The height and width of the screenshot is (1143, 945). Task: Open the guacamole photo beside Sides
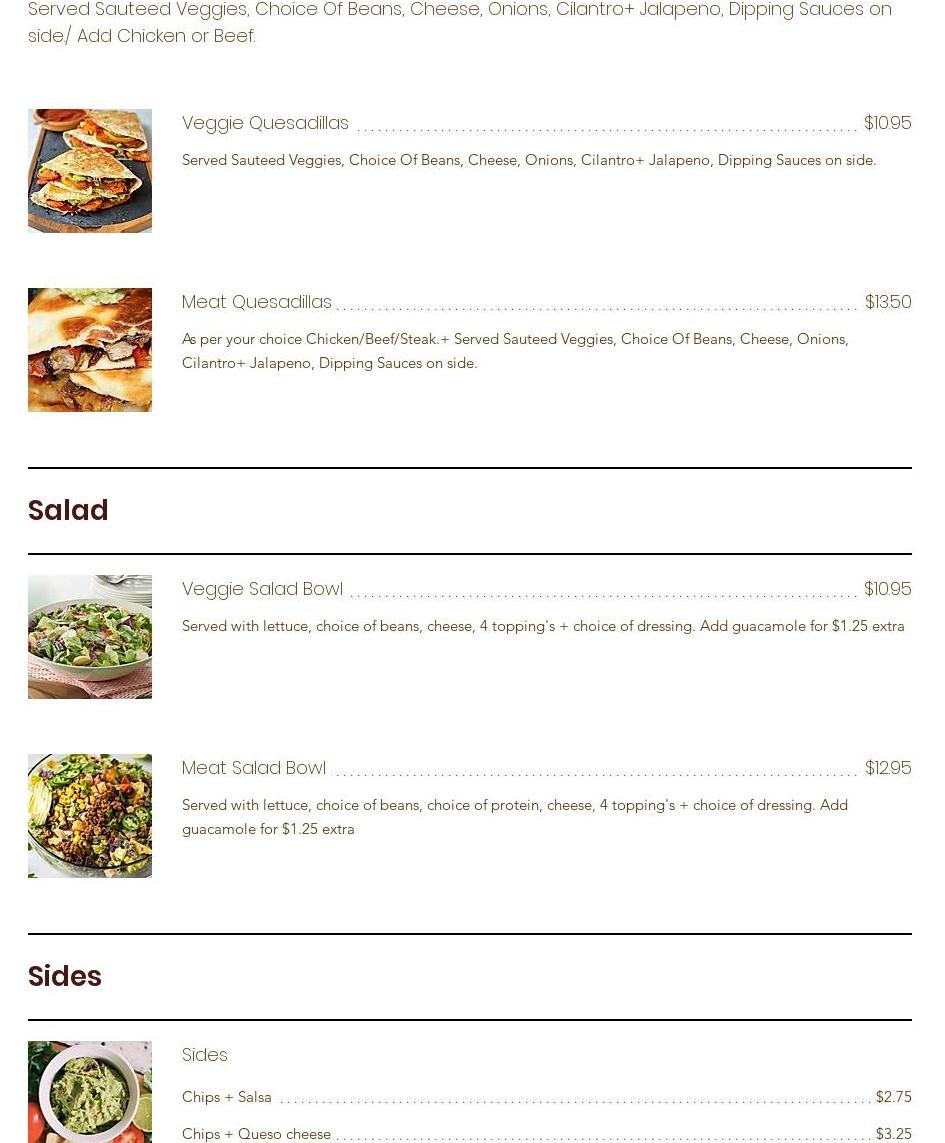tap(90, 1091)
